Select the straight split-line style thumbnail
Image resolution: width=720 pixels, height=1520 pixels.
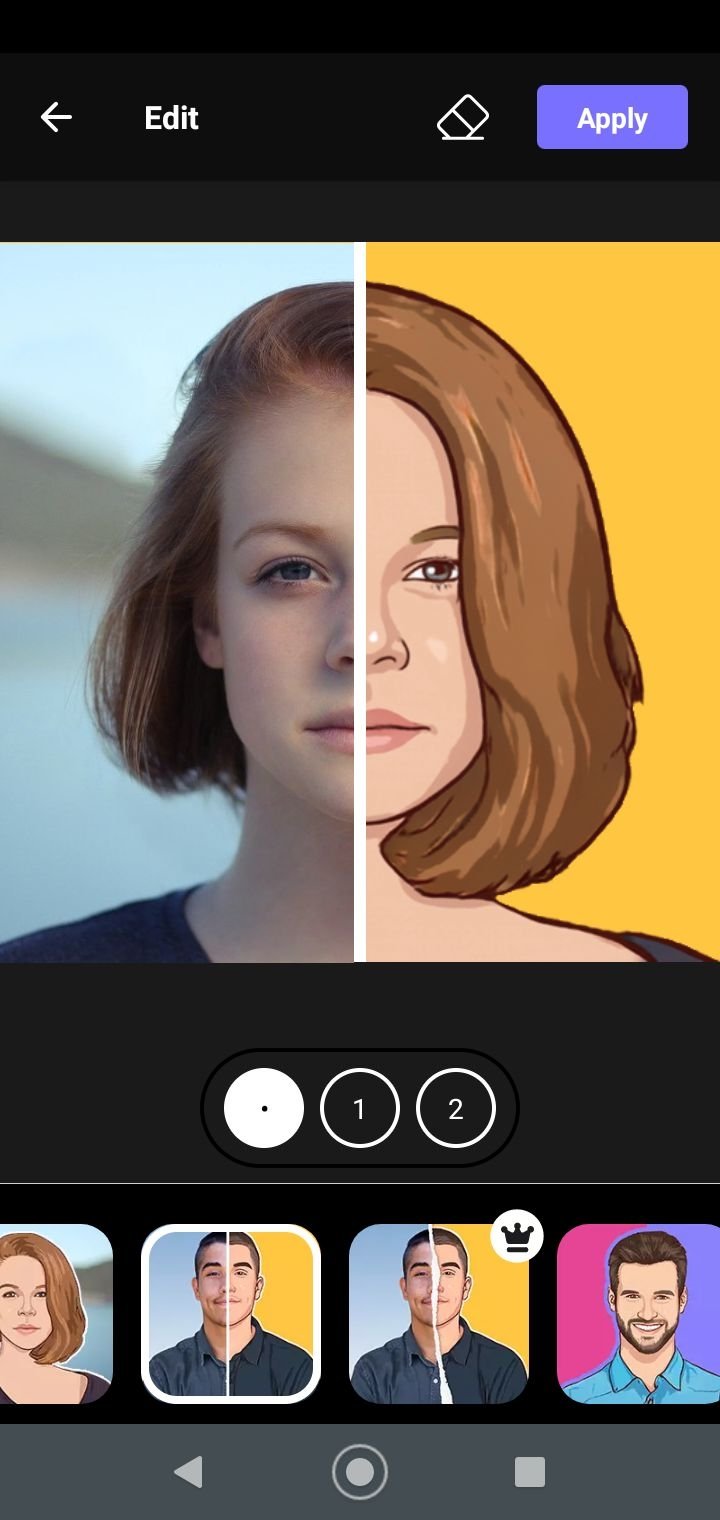pyautogui.click(x=231, y=1314)
